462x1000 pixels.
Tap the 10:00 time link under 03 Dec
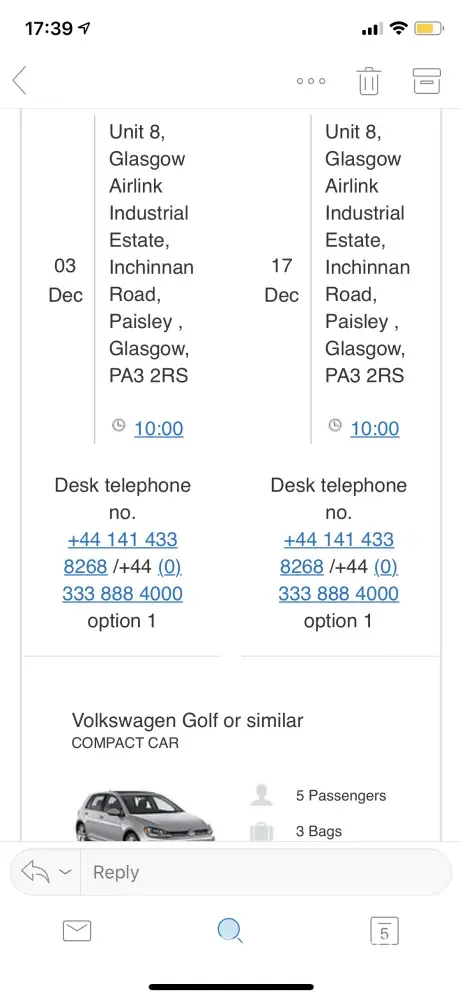tap(158, 429)
